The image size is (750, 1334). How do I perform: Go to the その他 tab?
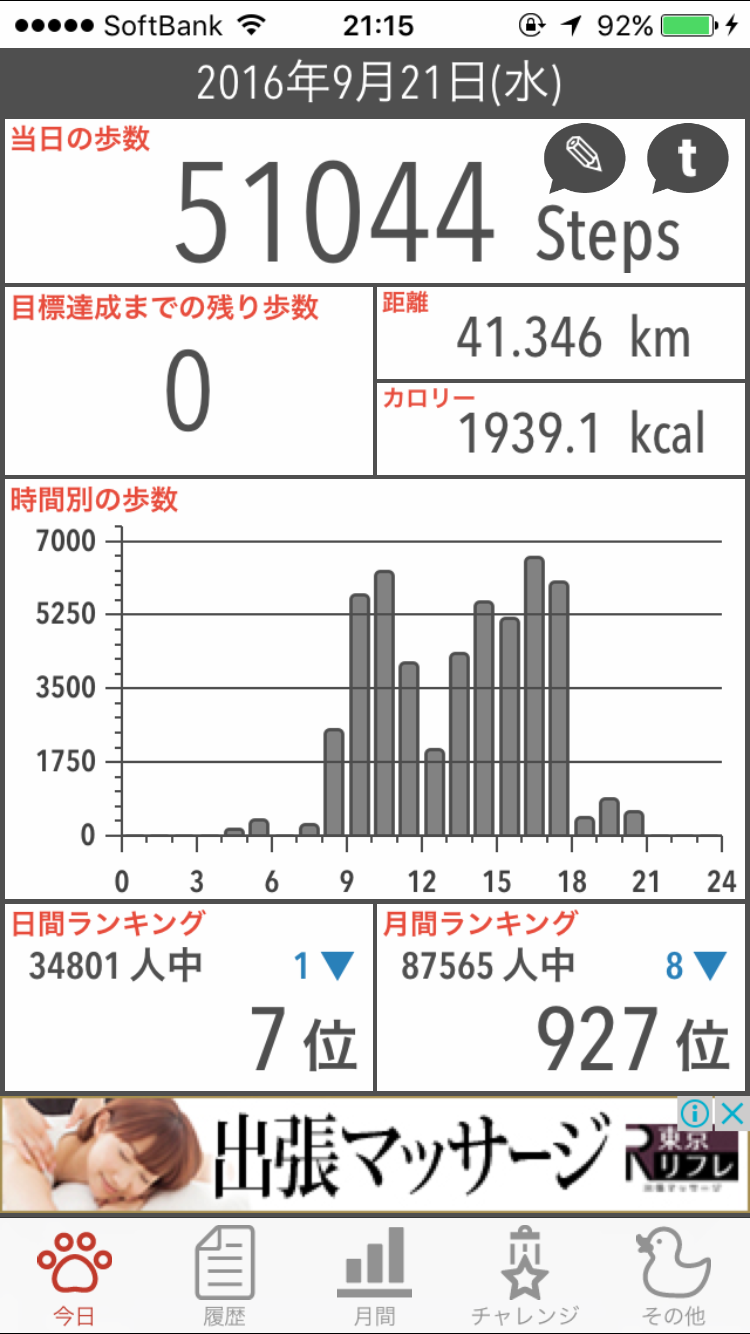(x=673, y=1277)
